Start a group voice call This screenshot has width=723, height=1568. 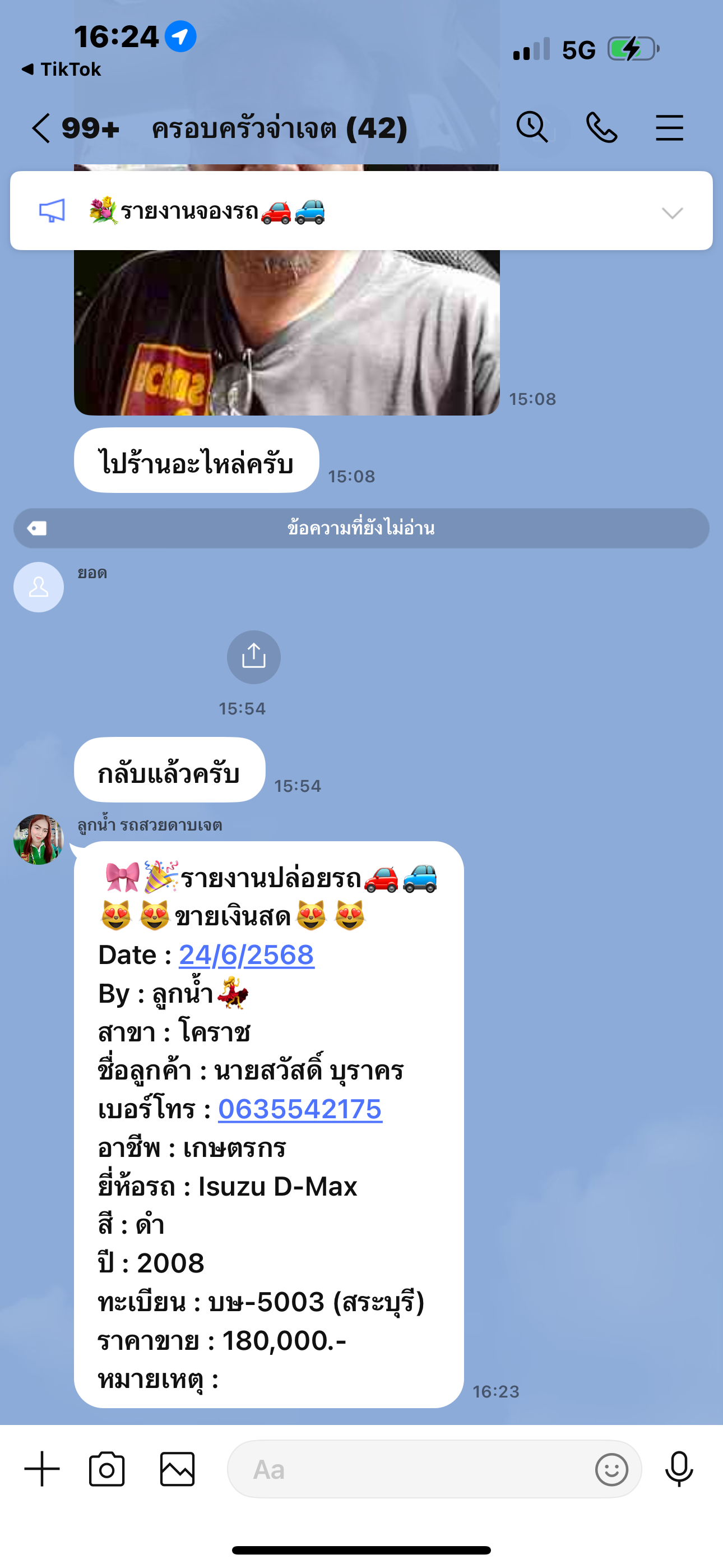(x=601, y=128)
